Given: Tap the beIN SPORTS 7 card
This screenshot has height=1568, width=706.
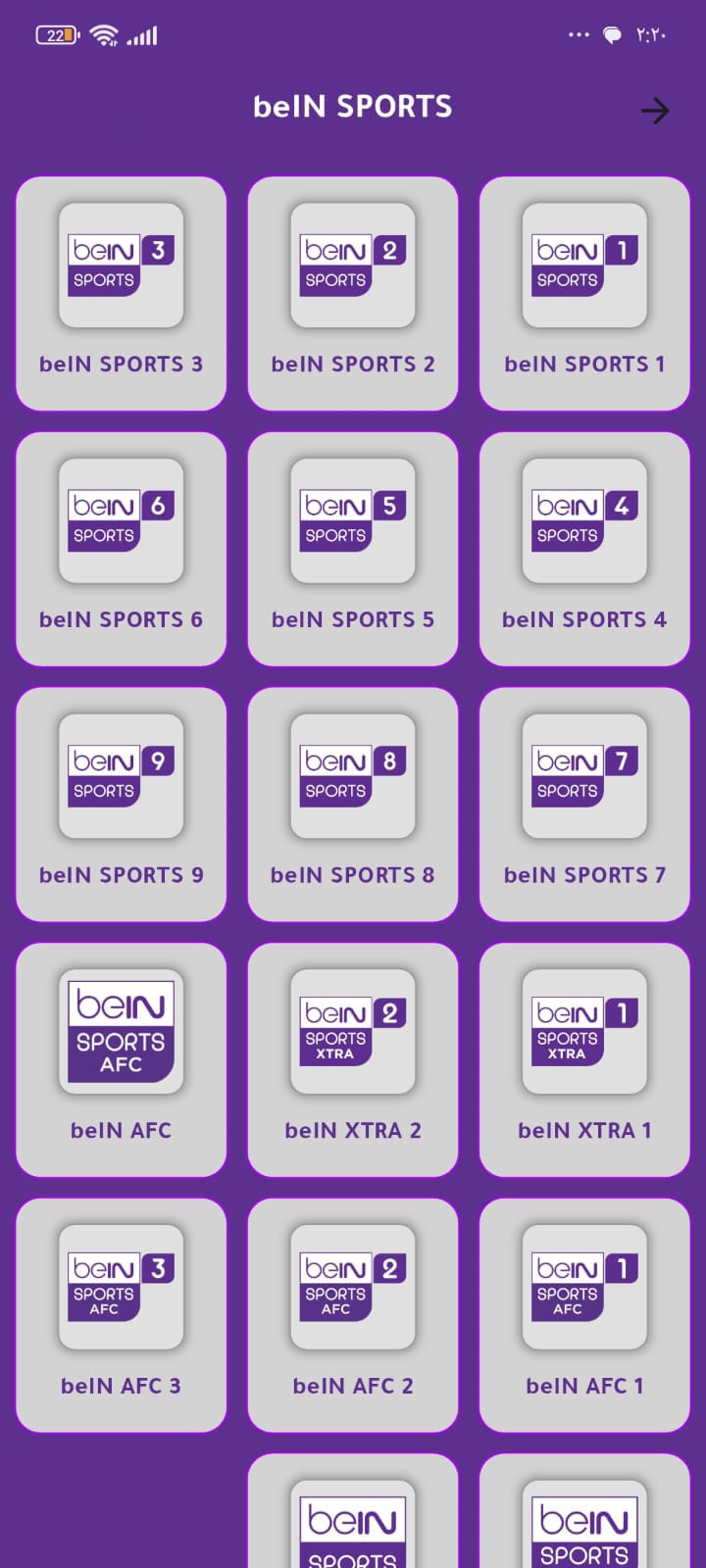Looking at the screenshot, I should [584, 804].
